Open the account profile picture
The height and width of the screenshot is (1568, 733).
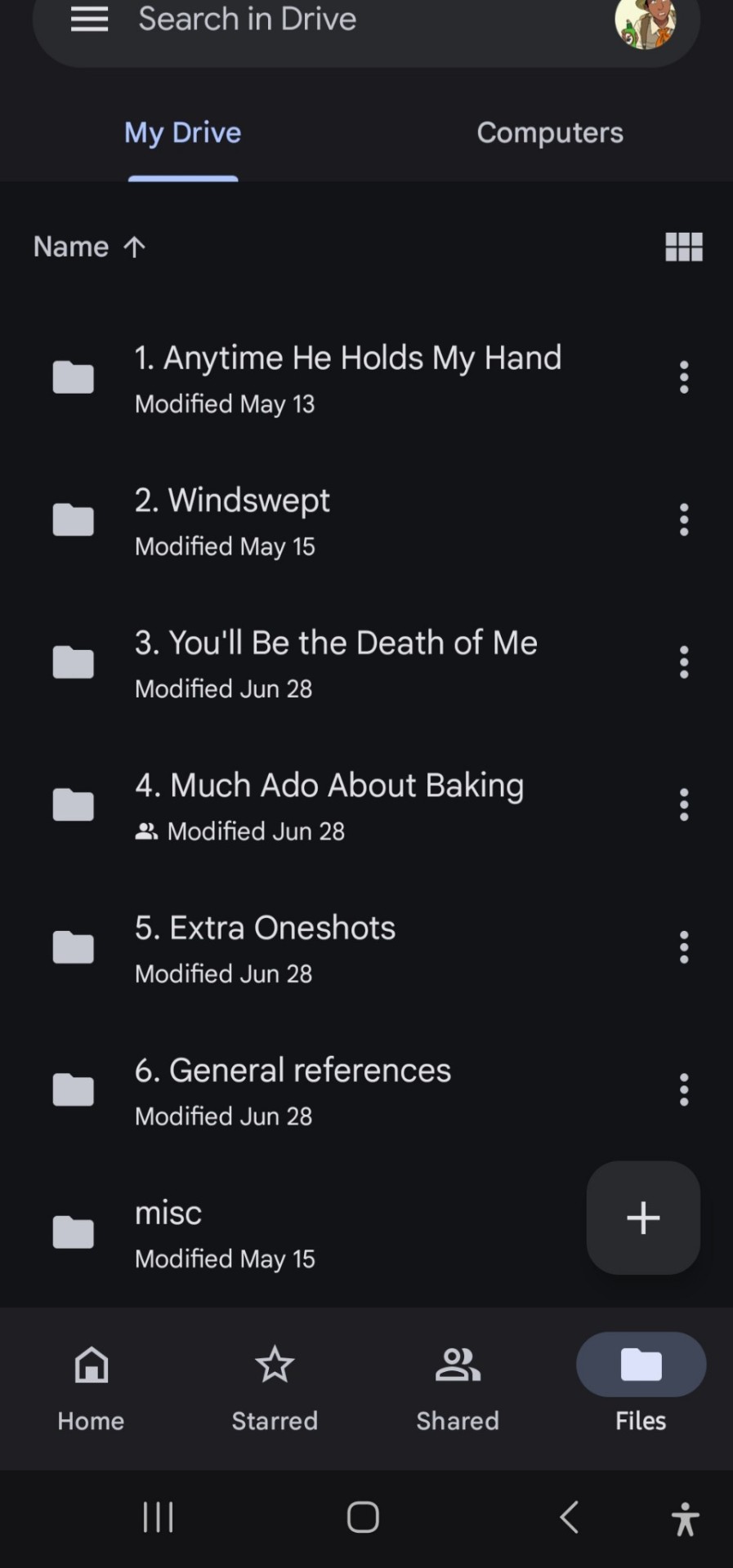coord(645,23)
